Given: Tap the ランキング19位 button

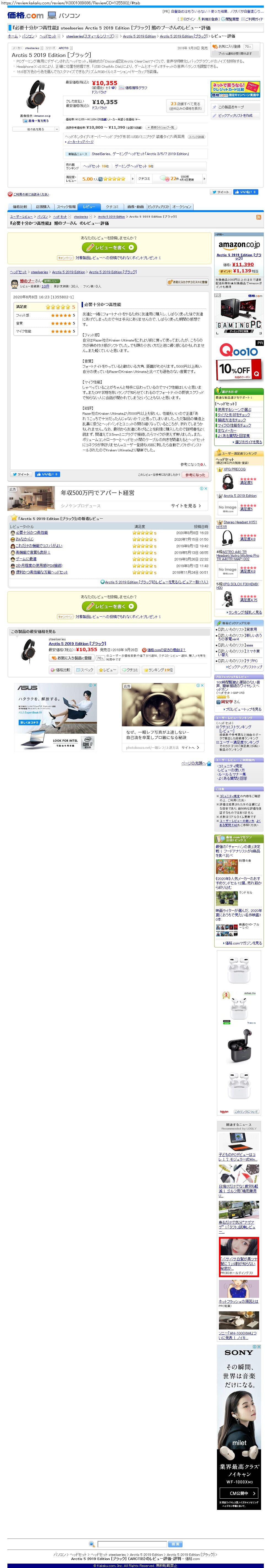Looking at the screenshot, I should pyautogui.click(x=161, y=670).
